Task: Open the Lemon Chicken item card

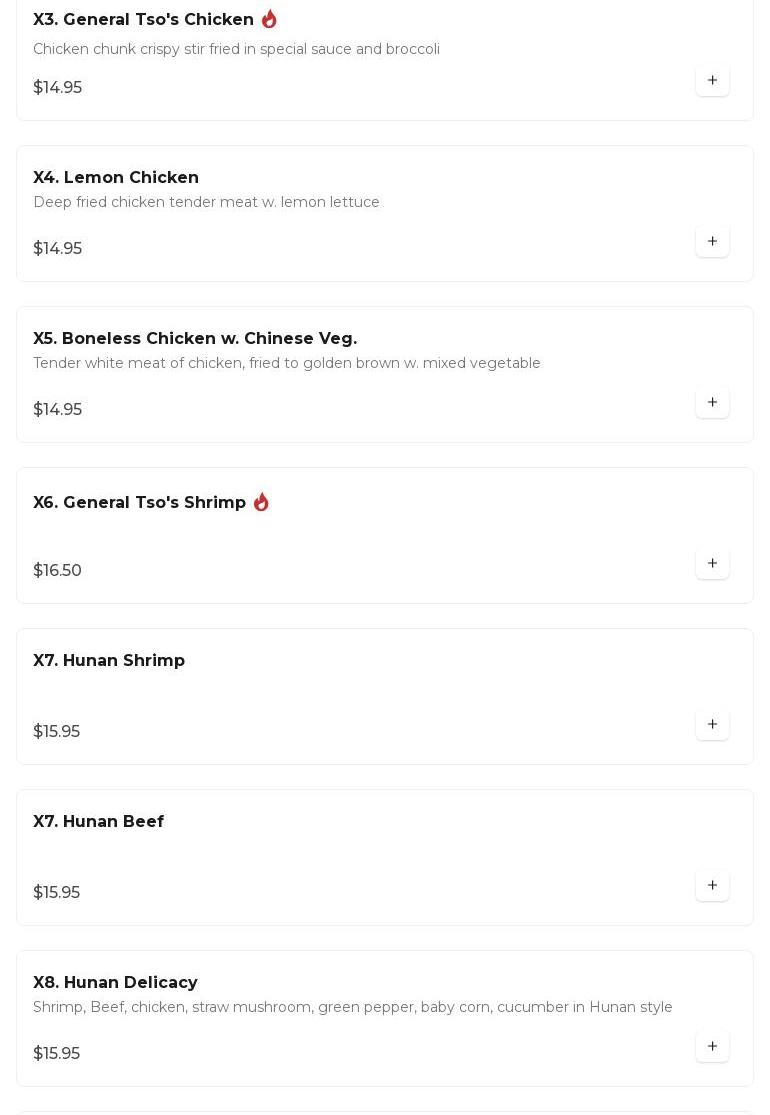Action: pyautogui.click(x=116, y=178)
